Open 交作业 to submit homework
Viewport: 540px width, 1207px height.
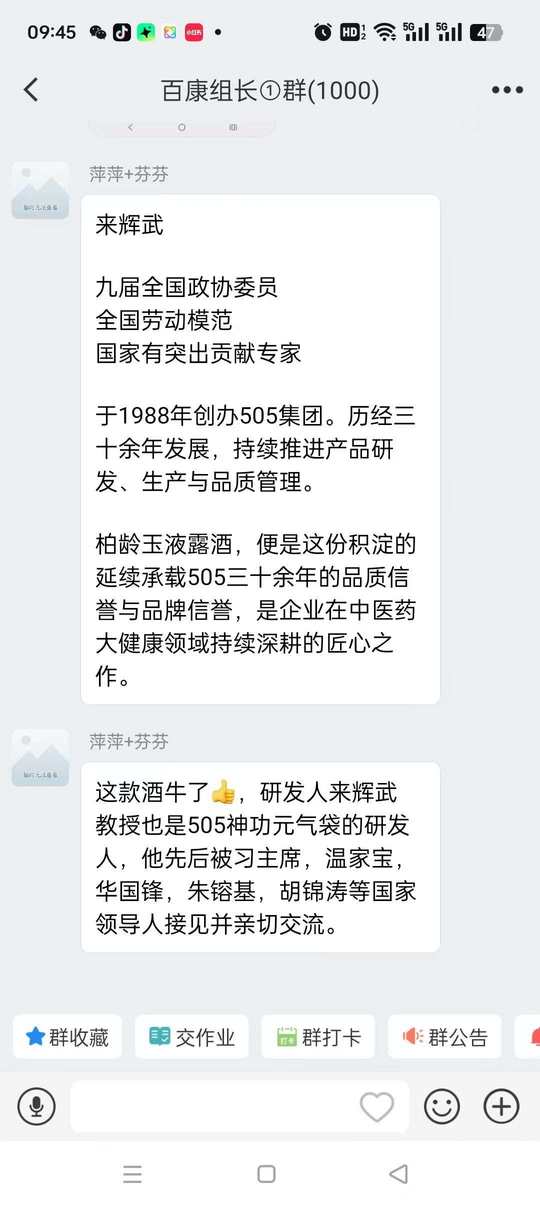pos(192,1036)
